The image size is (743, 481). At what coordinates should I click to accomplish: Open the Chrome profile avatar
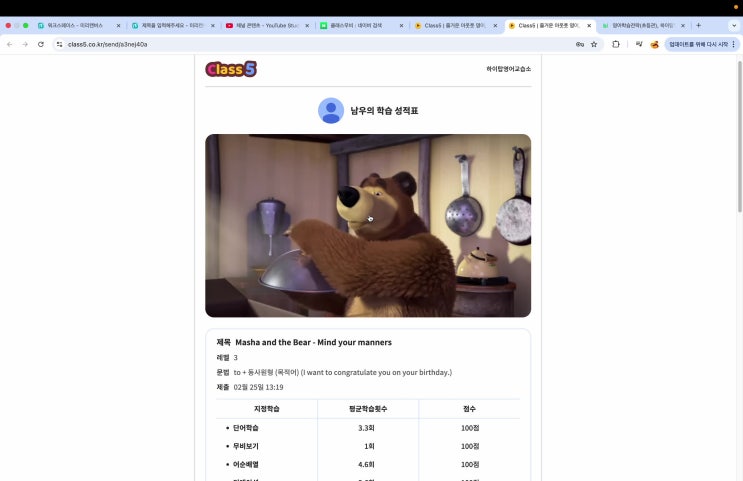[x=655, y=44]
